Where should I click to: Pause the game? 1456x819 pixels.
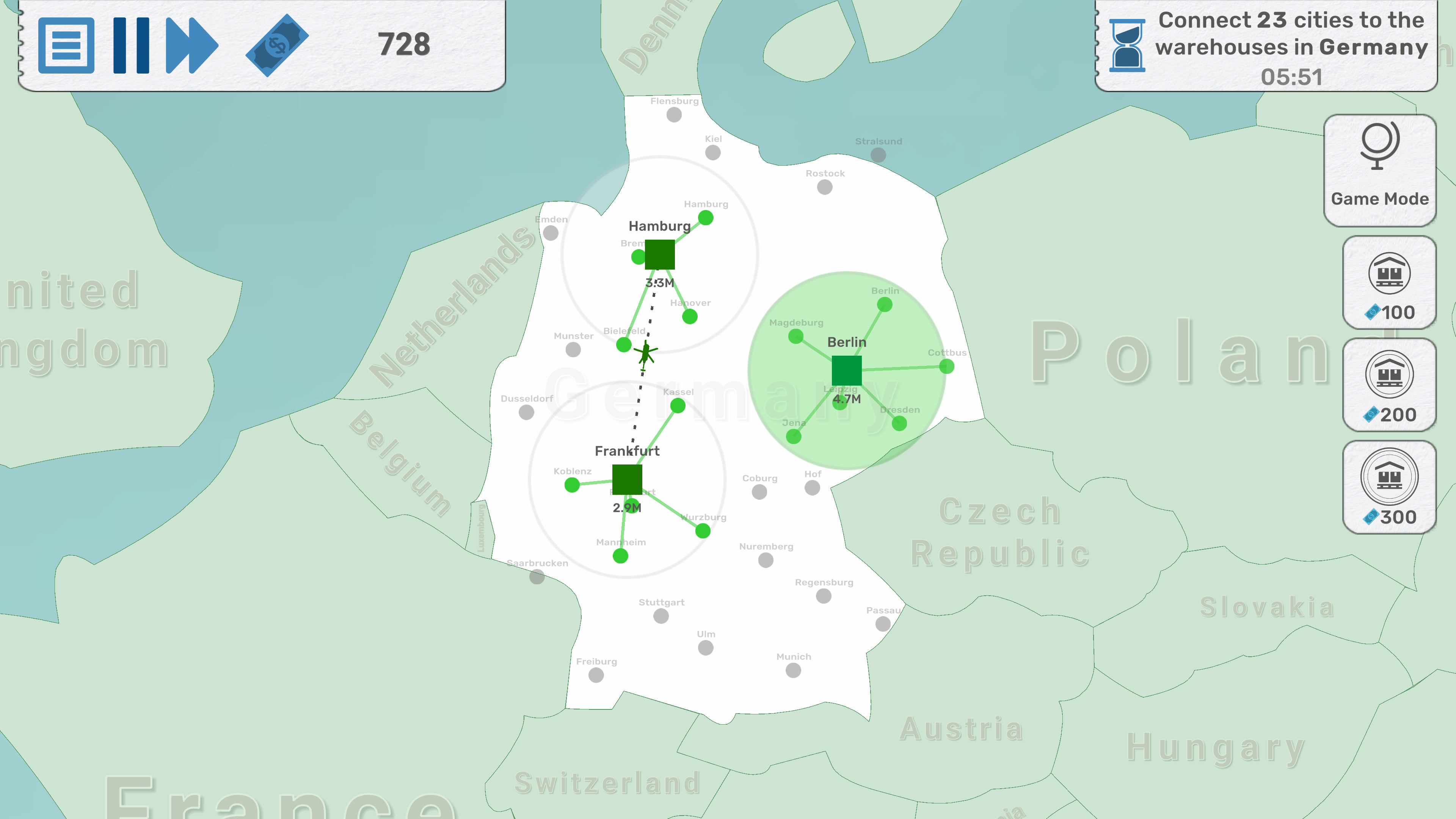point(130,45)
